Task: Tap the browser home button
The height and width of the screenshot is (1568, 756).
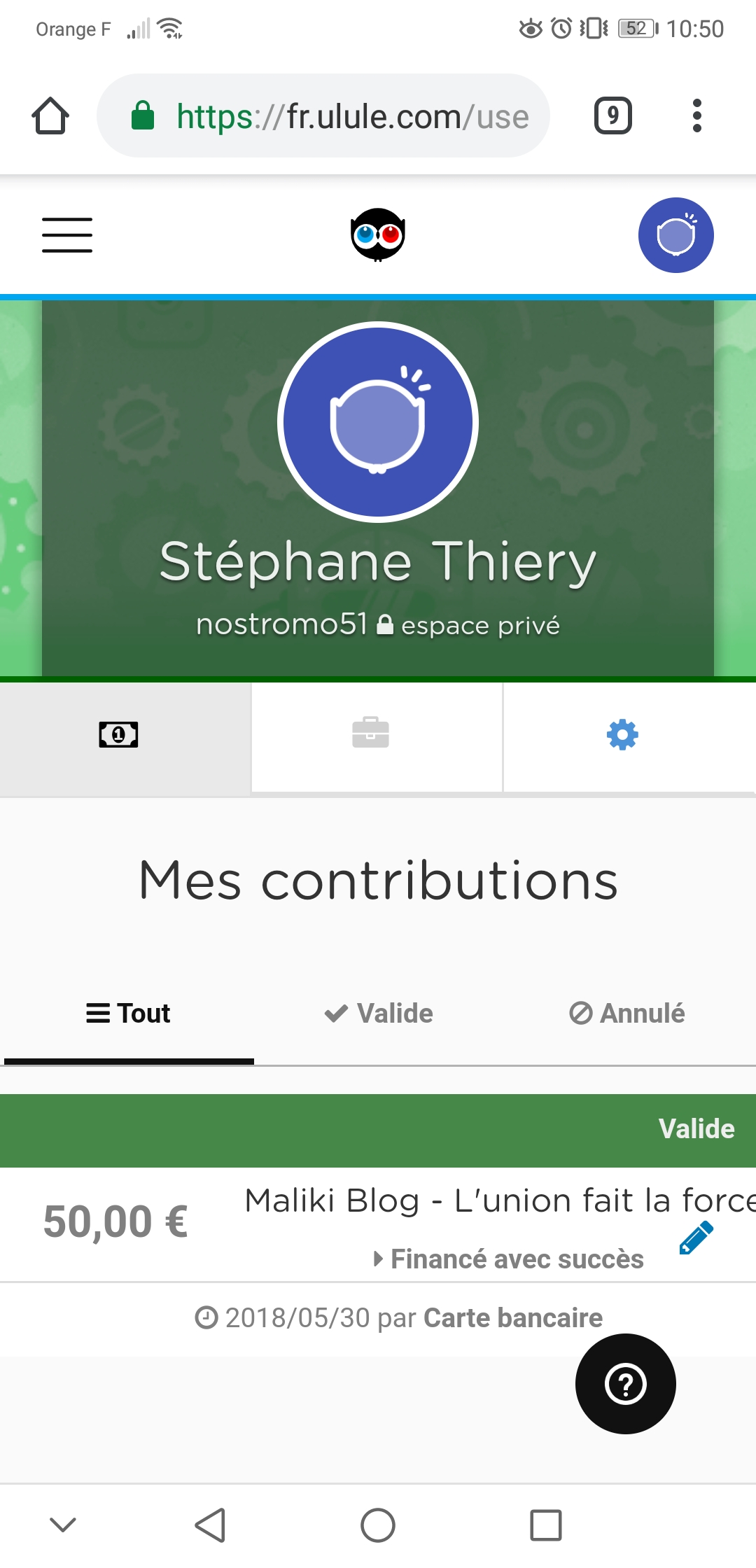Action: pyautogui.click(x=50, y=115)
